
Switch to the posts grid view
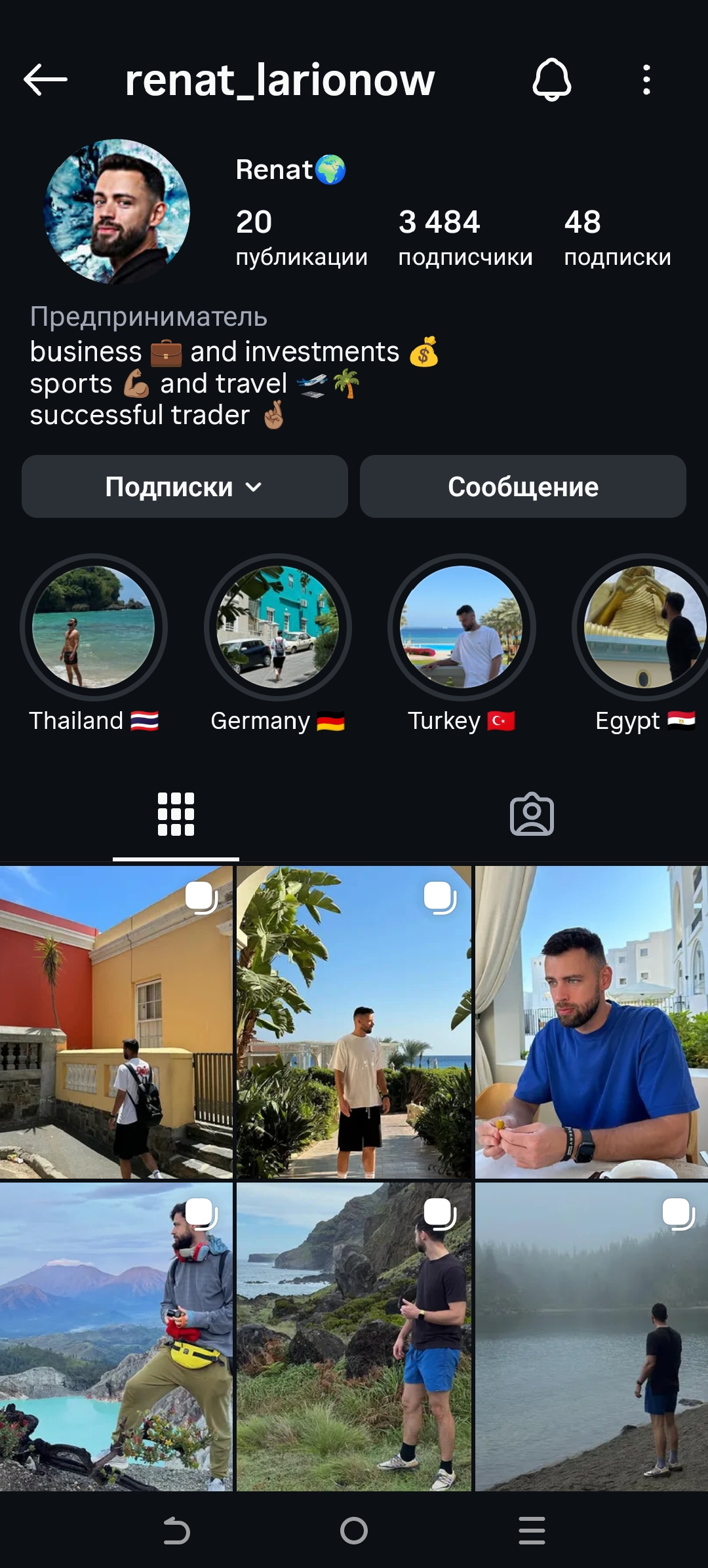click(x=175, y=813)
